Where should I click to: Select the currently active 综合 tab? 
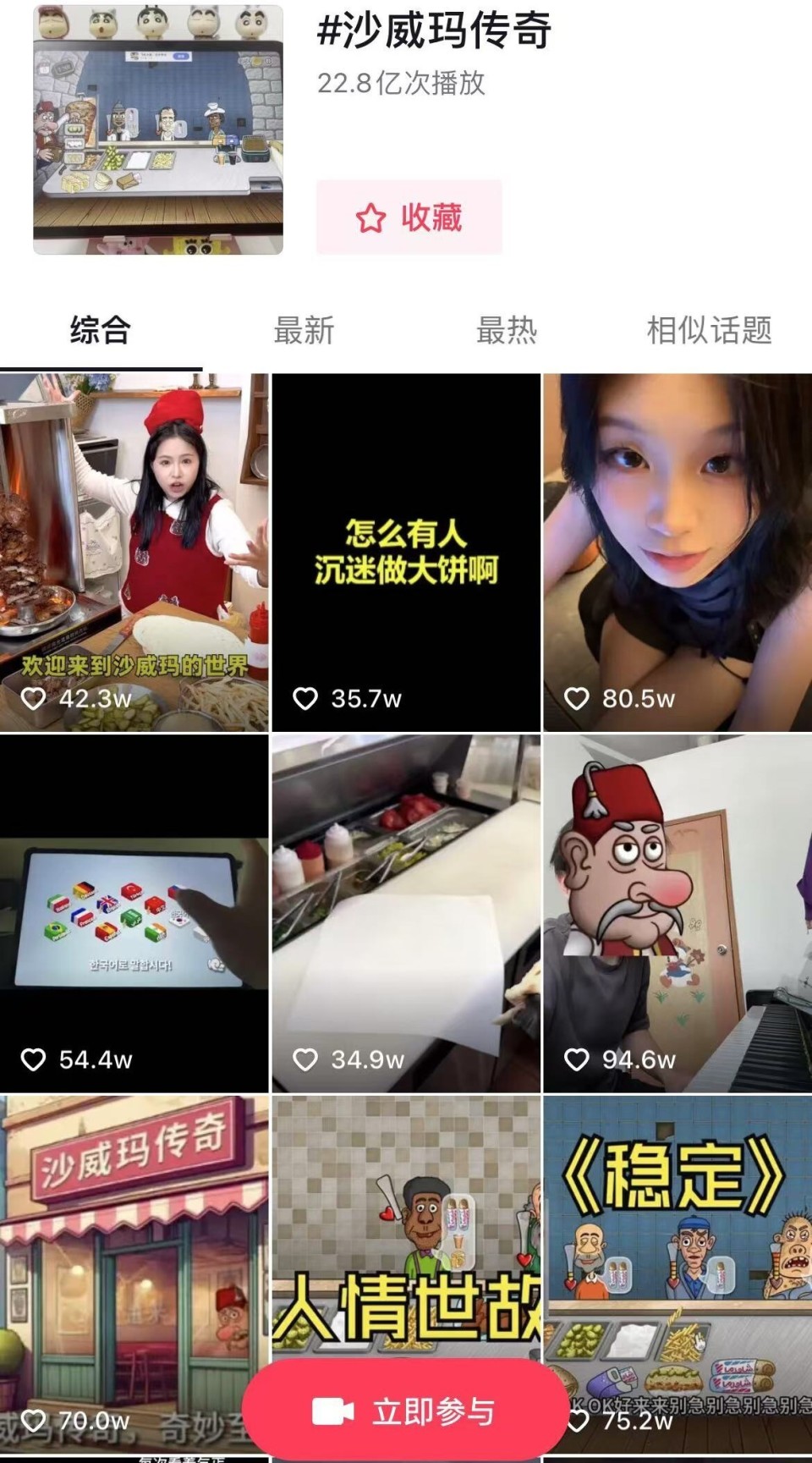click(x=101, y=330)
